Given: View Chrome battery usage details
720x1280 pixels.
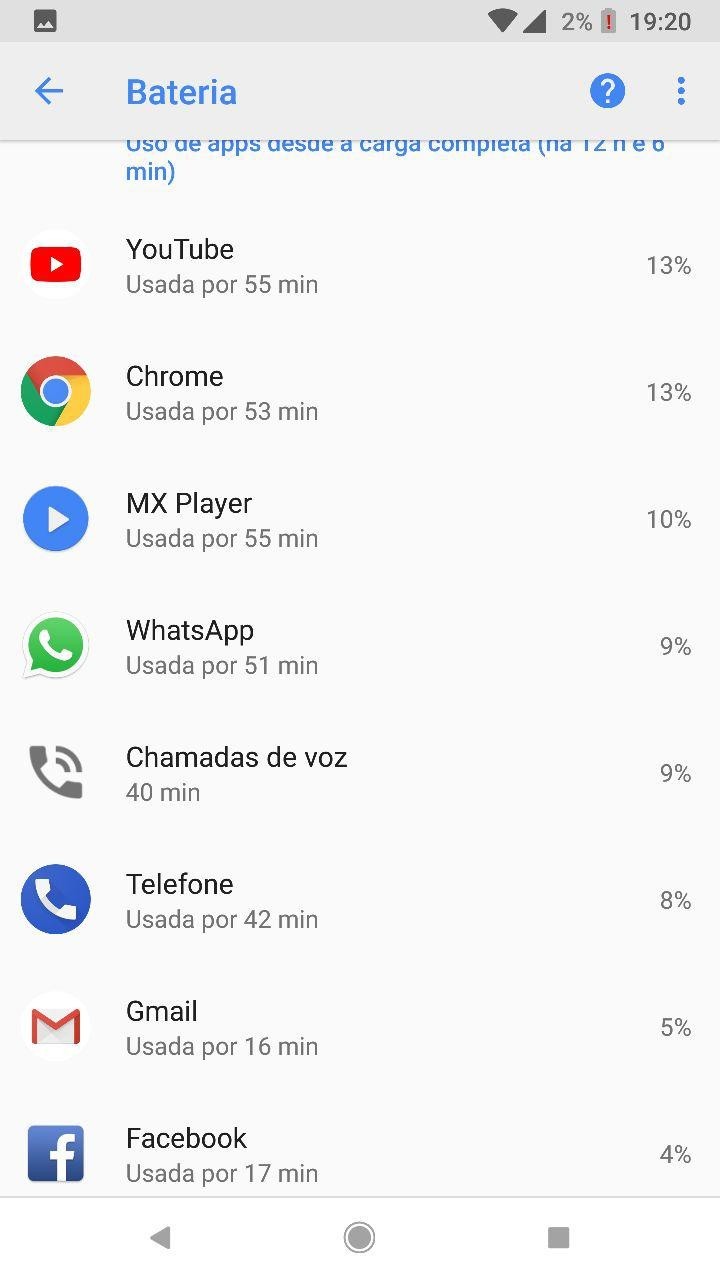Looking at the screenshot, I should [360, 392].
